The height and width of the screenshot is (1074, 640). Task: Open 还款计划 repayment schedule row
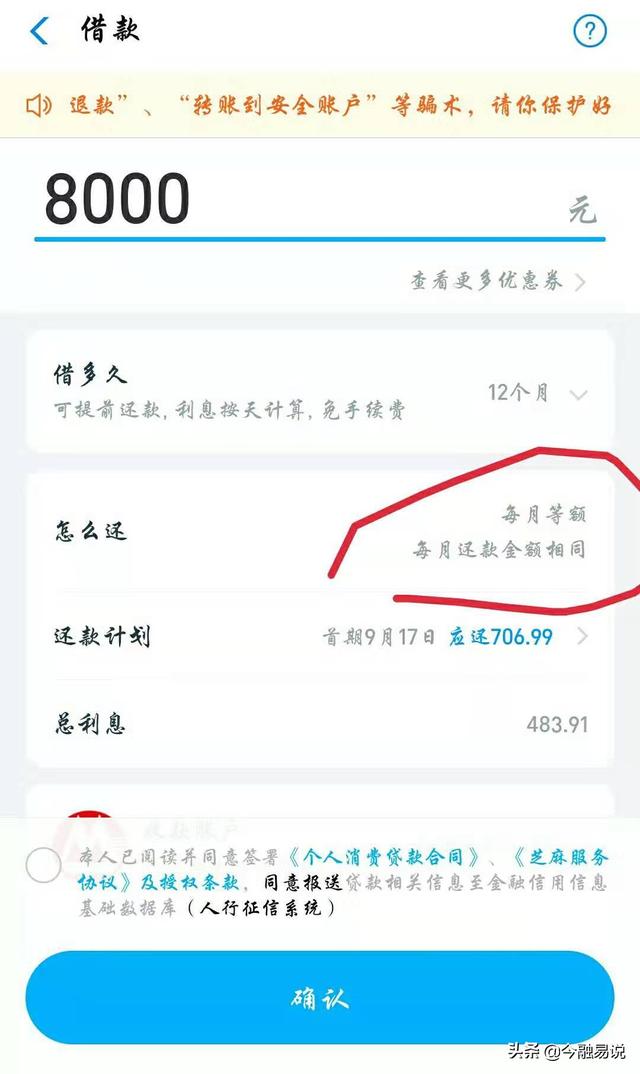[320, 636]
